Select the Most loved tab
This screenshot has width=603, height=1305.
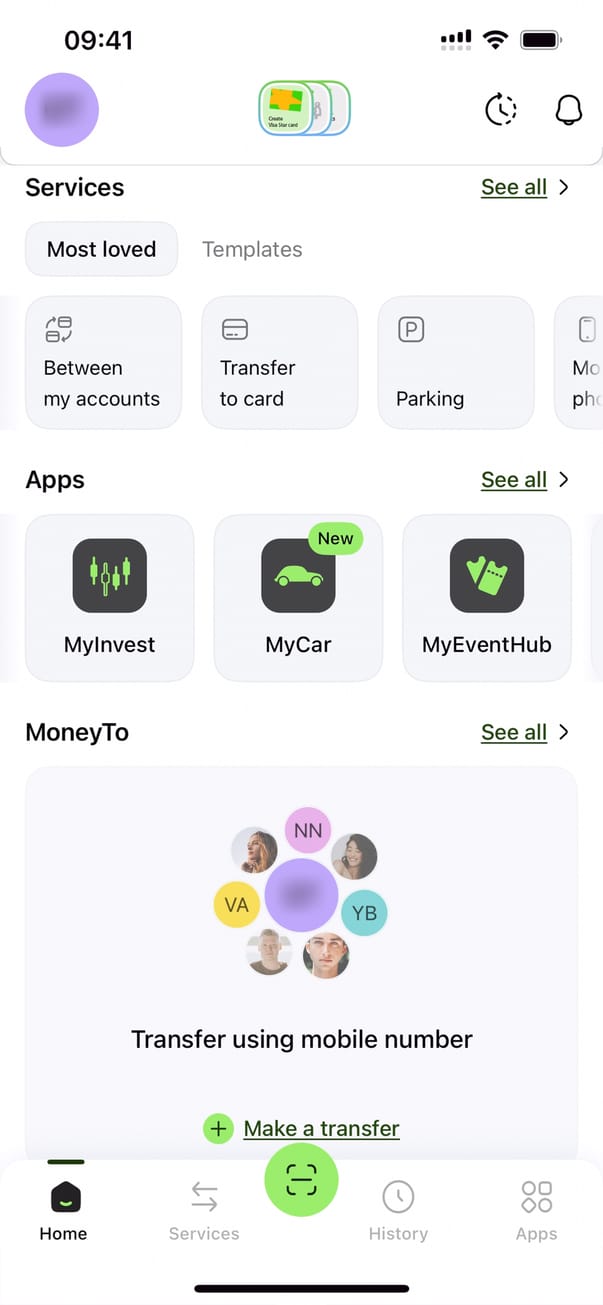pos(101,249)
